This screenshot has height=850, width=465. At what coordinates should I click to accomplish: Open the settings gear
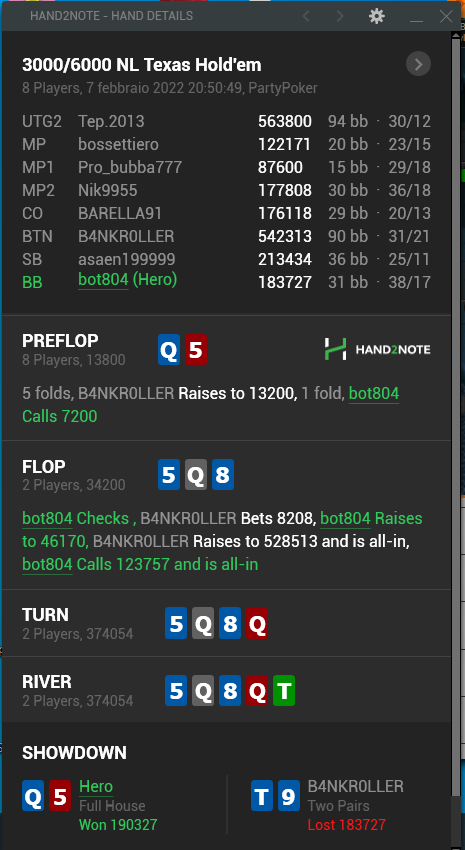coord(377,16)
